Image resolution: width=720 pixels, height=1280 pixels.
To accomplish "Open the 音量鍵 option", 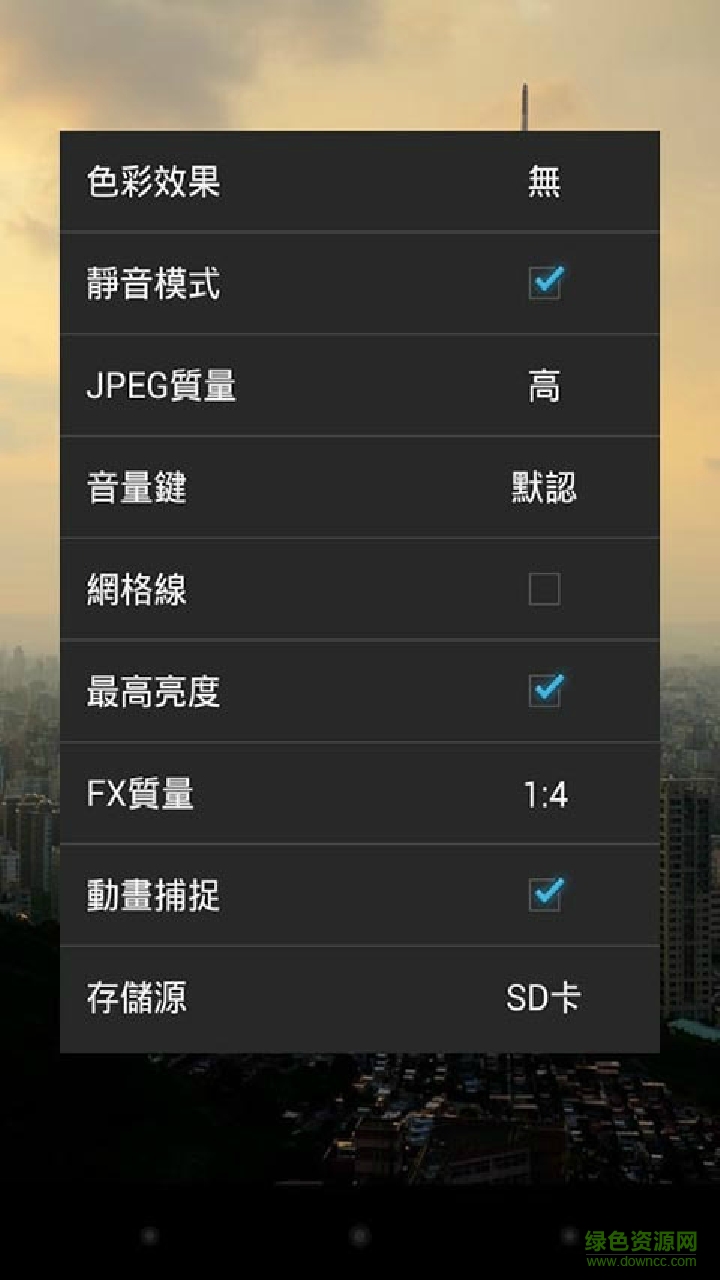I will pyautogui.click(x=360, y=488).
